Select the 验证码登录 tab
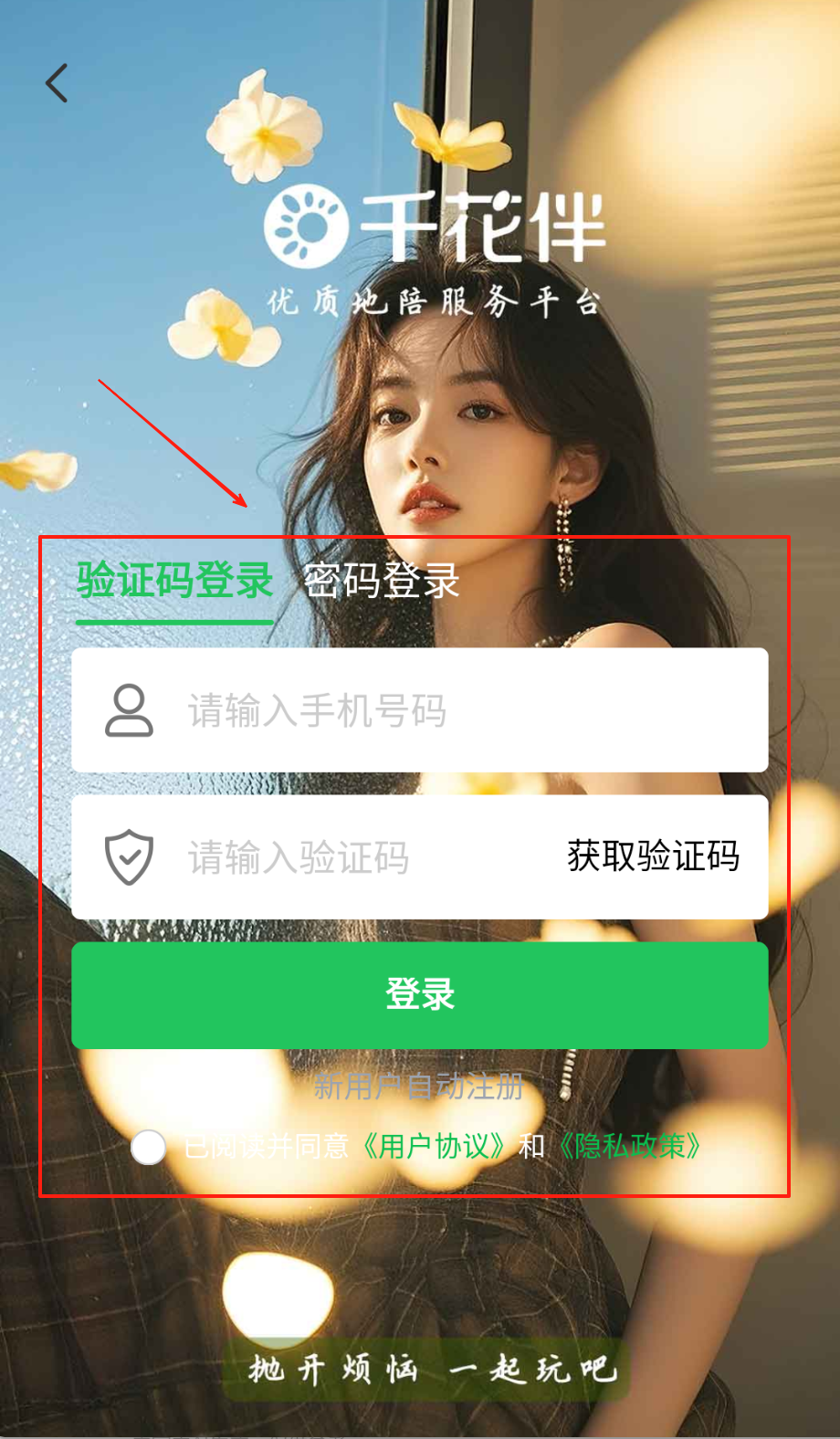This screenshot has width=840, height=1439. click(174, 581)
